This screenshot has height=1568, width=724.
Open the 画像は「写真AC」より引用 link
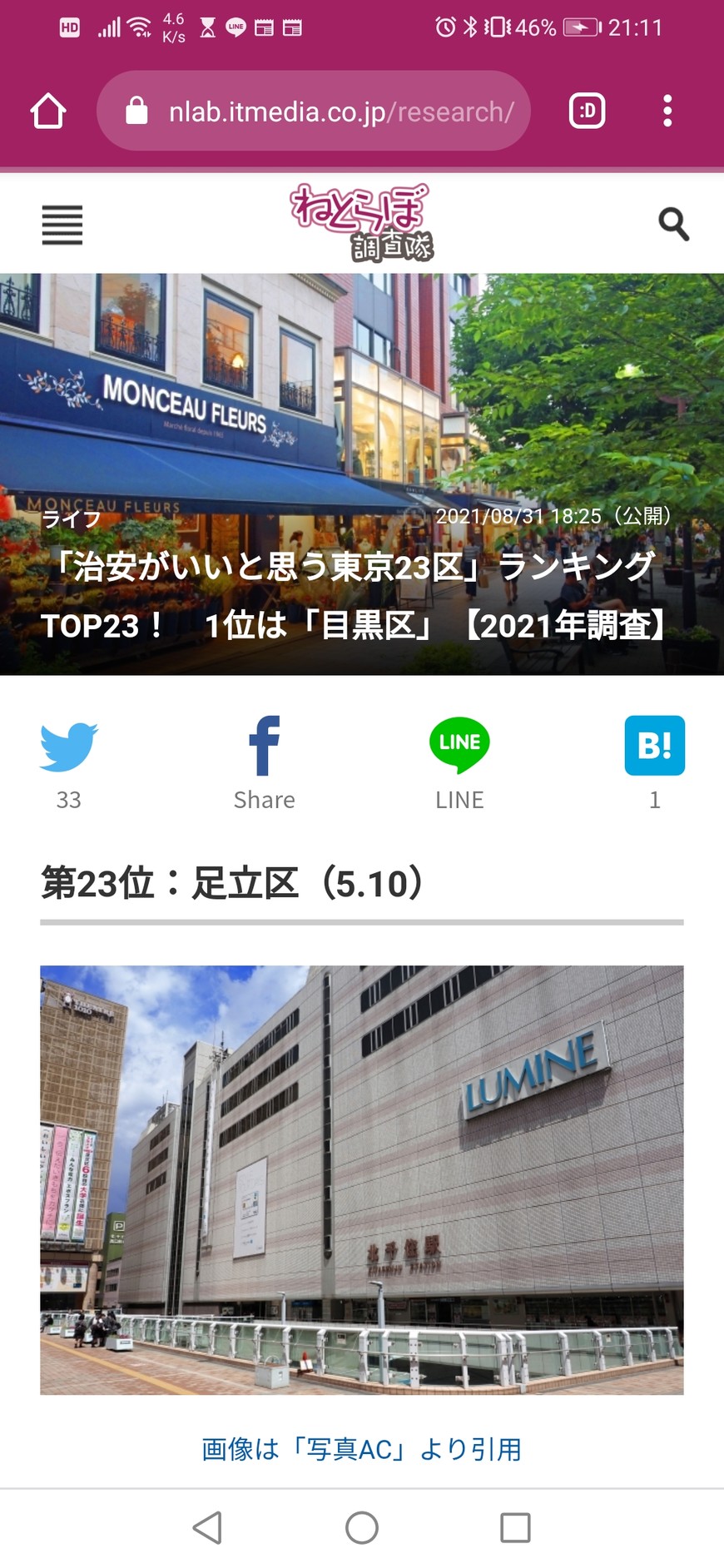point(362,1449)
